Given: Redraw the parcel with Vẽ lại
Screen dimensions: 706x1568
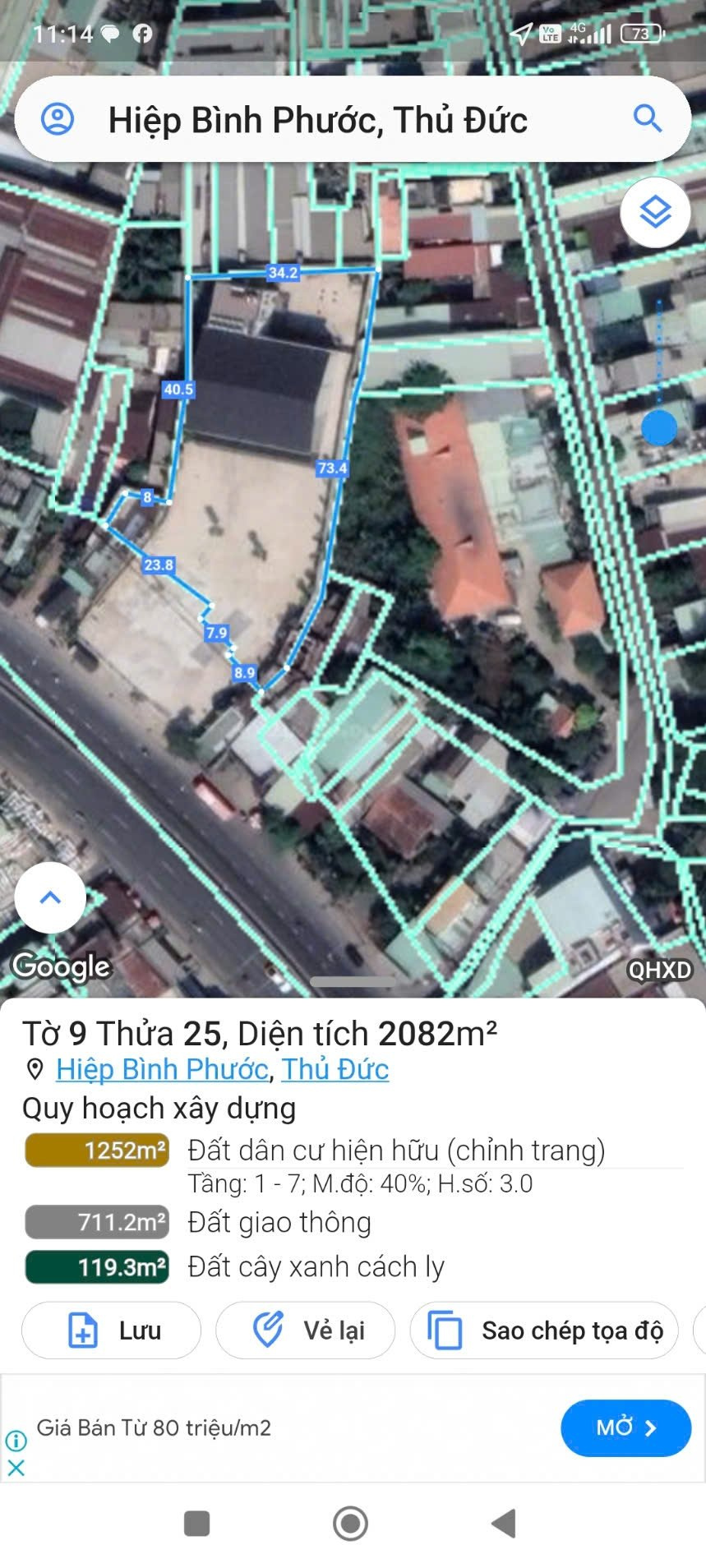Looking at the screenshot, I should click(x=305, y=1330).
